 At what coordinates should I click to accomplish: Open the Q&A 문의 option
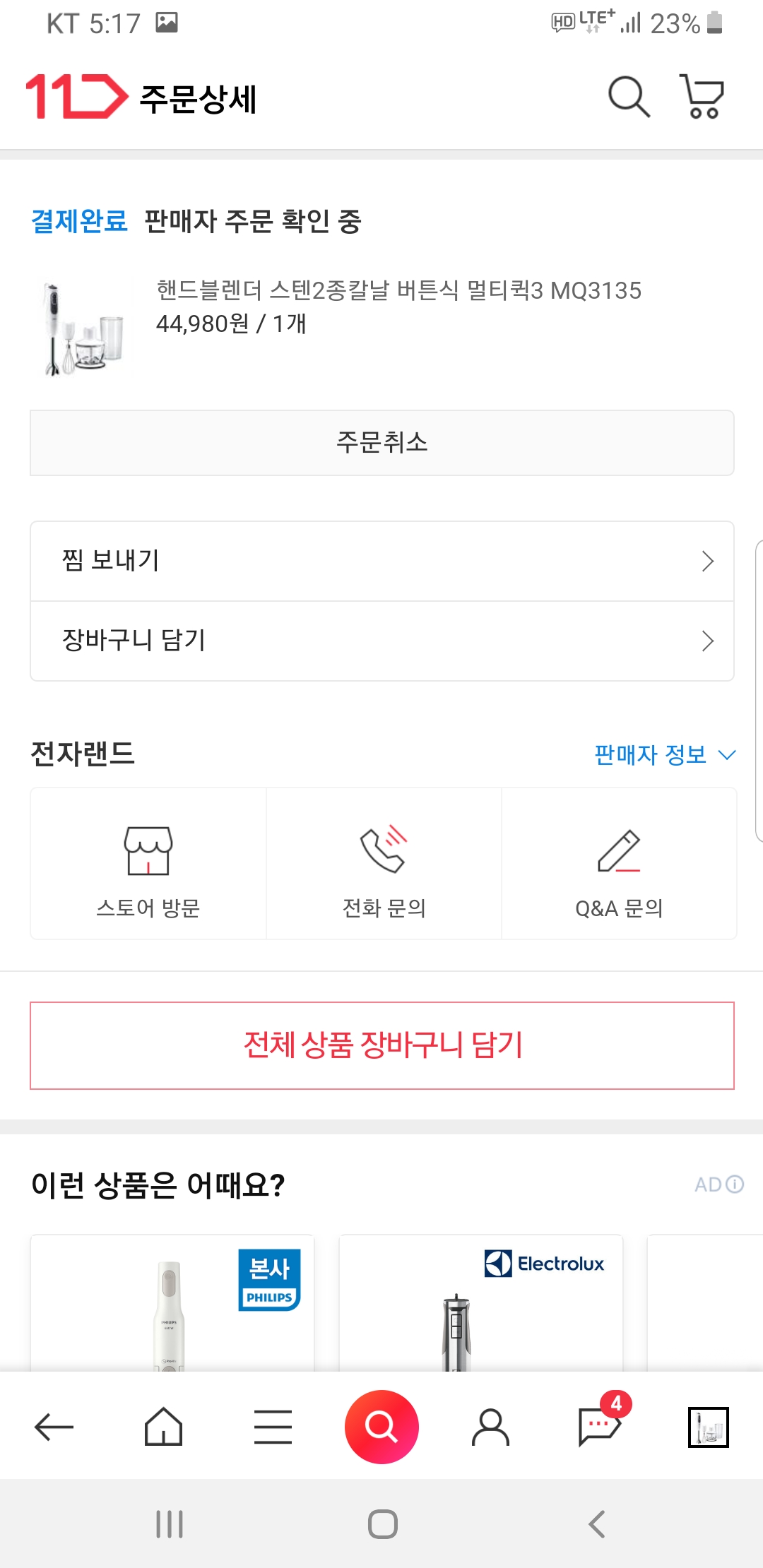(619, 865)
